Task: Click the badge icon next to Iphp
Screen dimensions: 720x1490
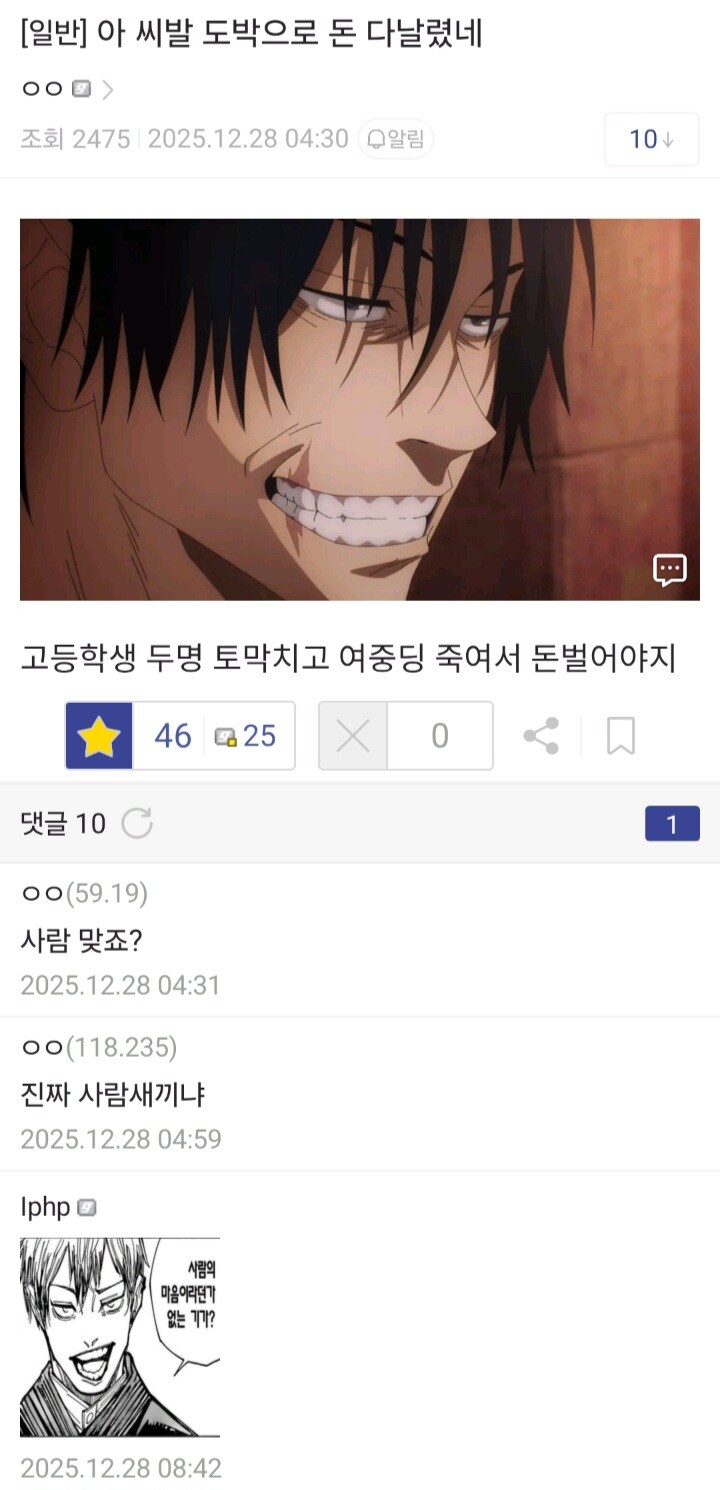Action: coord(85,1207)
